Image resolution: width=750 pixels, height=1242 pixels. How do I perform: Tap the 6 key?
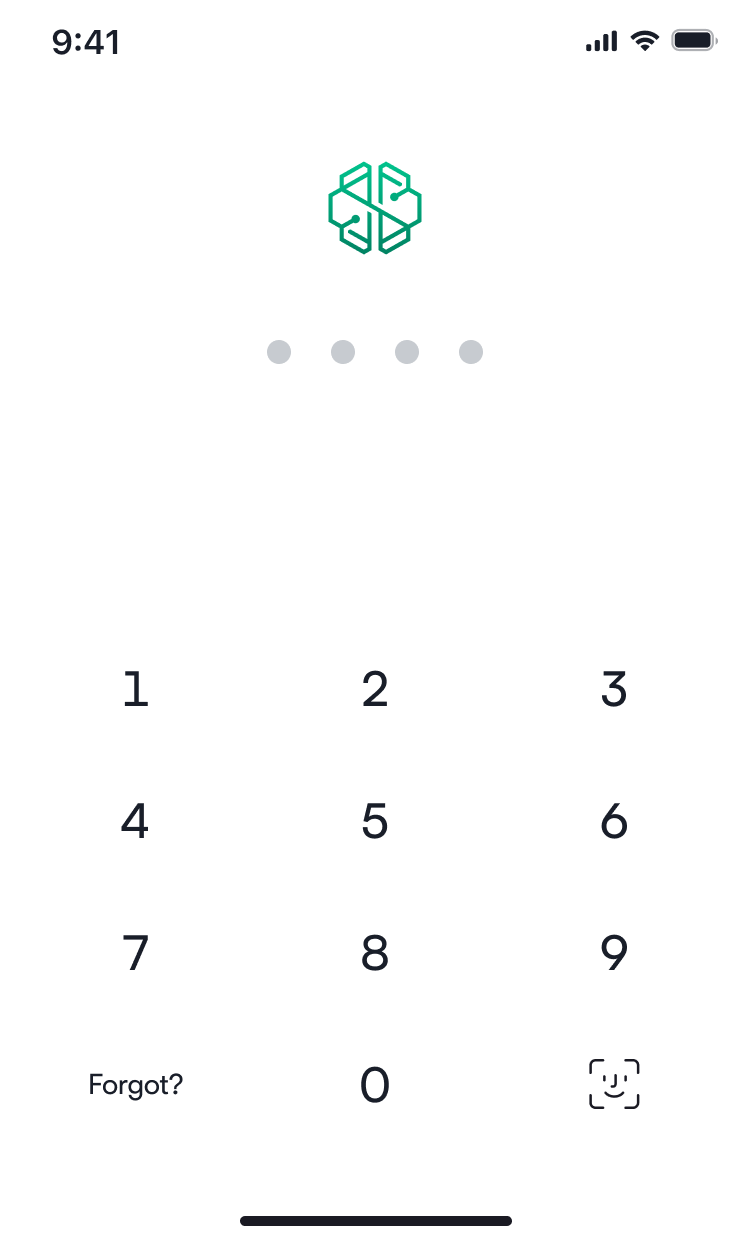tap(614, 821)
